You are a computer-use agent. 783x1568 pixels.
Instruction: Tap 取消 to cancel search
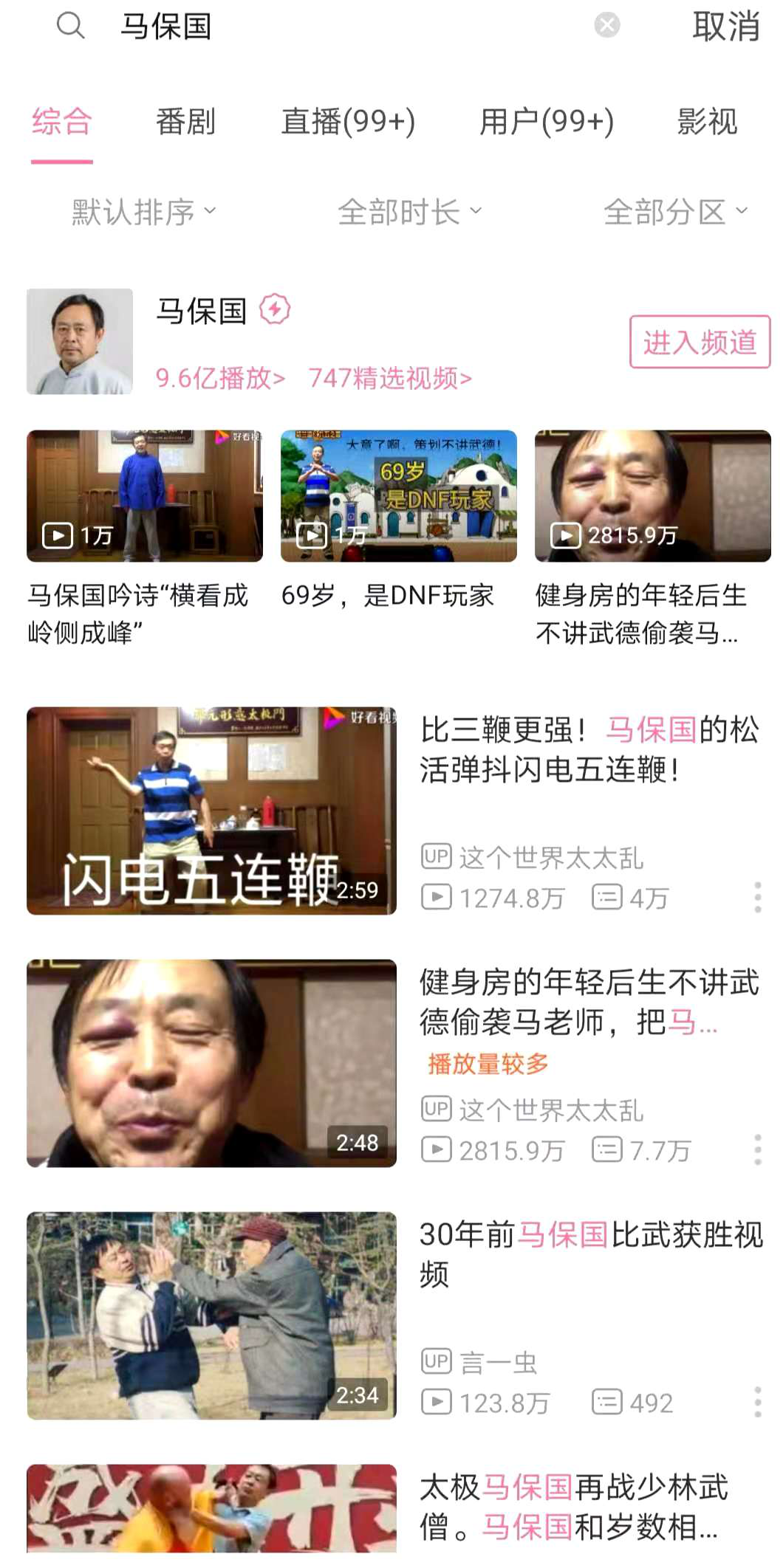point(725,27)
